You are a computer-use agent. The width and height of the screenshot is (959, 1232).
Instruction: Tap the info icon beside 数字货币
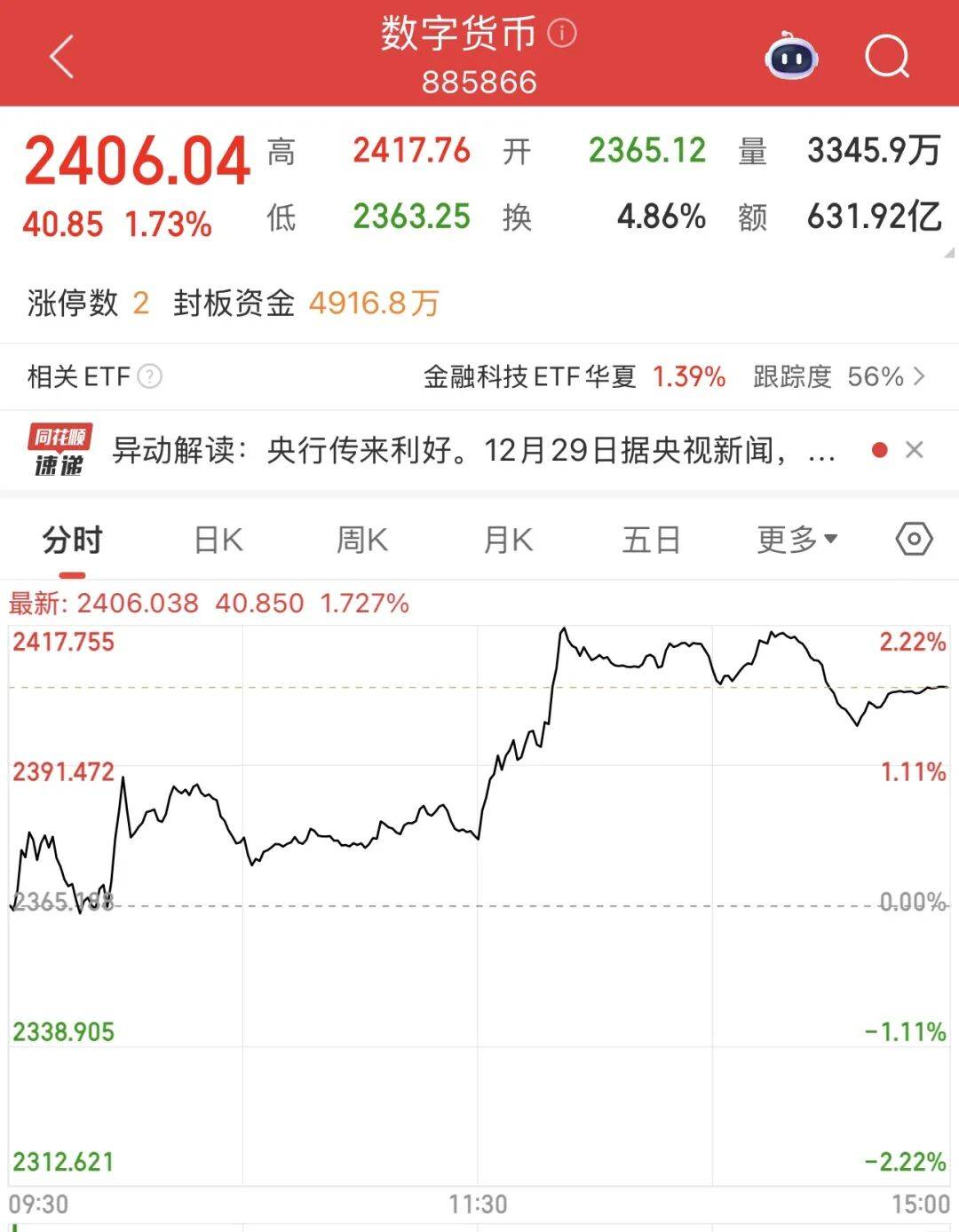[x=562, y=34]
